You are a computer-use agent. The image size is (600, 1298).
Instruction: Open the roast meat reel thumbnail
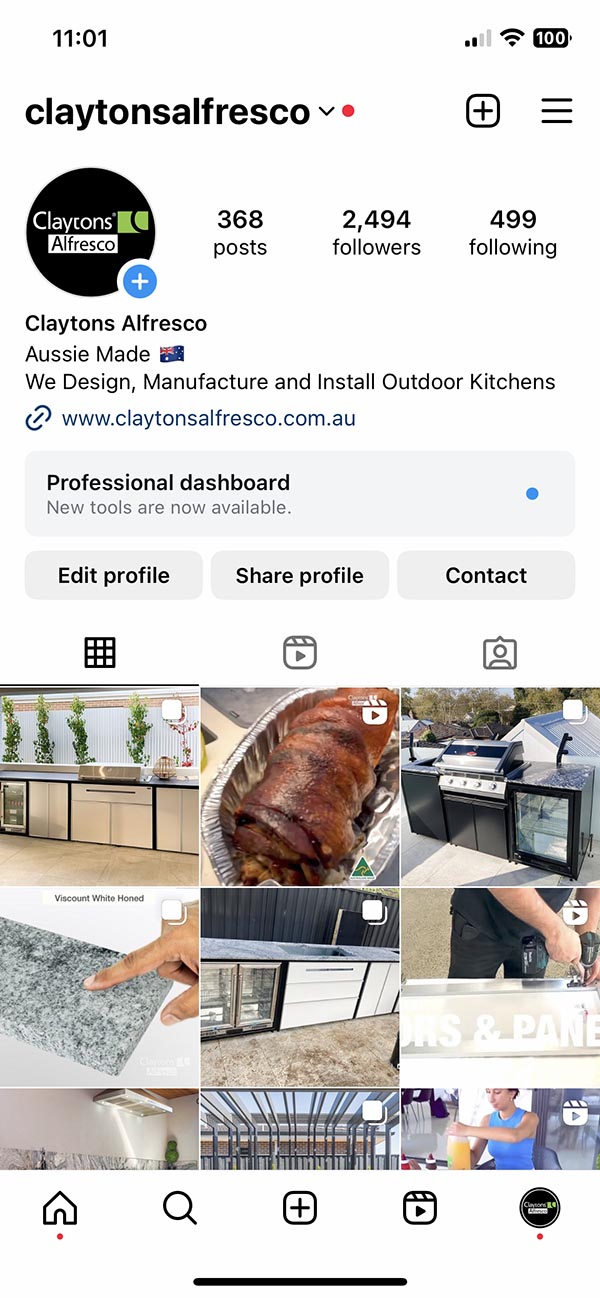(299, 785)
